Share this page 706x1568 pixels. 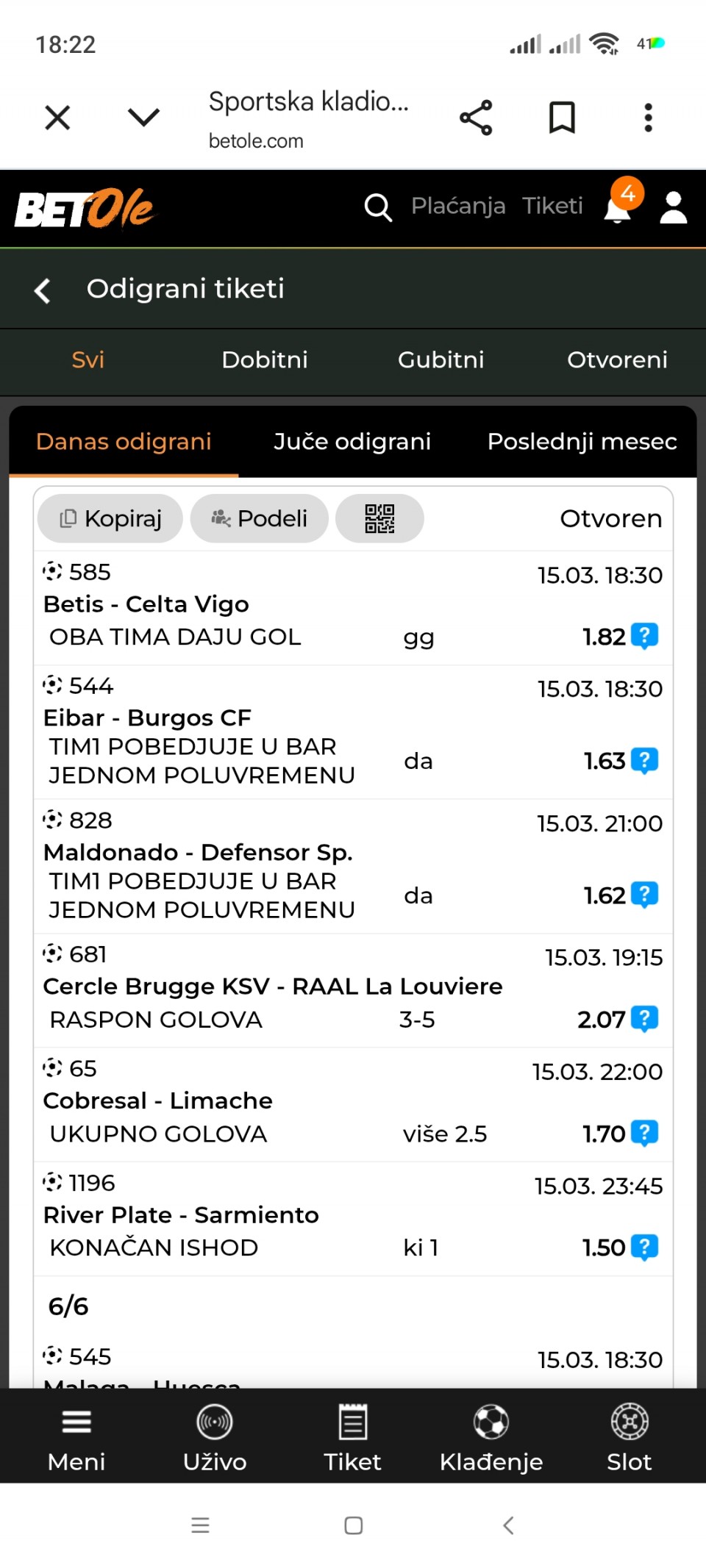(x=476, y=118)
